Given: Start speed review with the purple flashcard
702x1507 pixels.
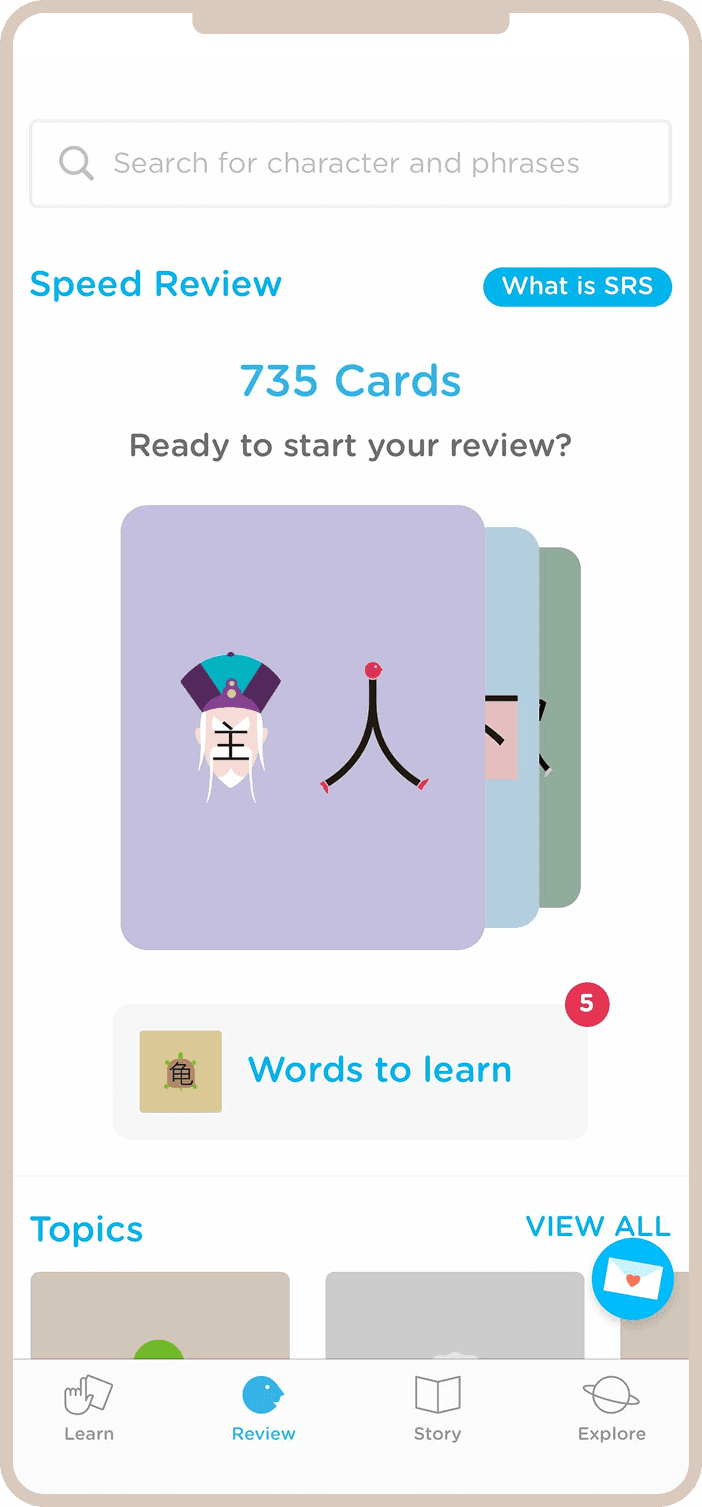Looking at the screenshot, I should click(x=302, y=727).
